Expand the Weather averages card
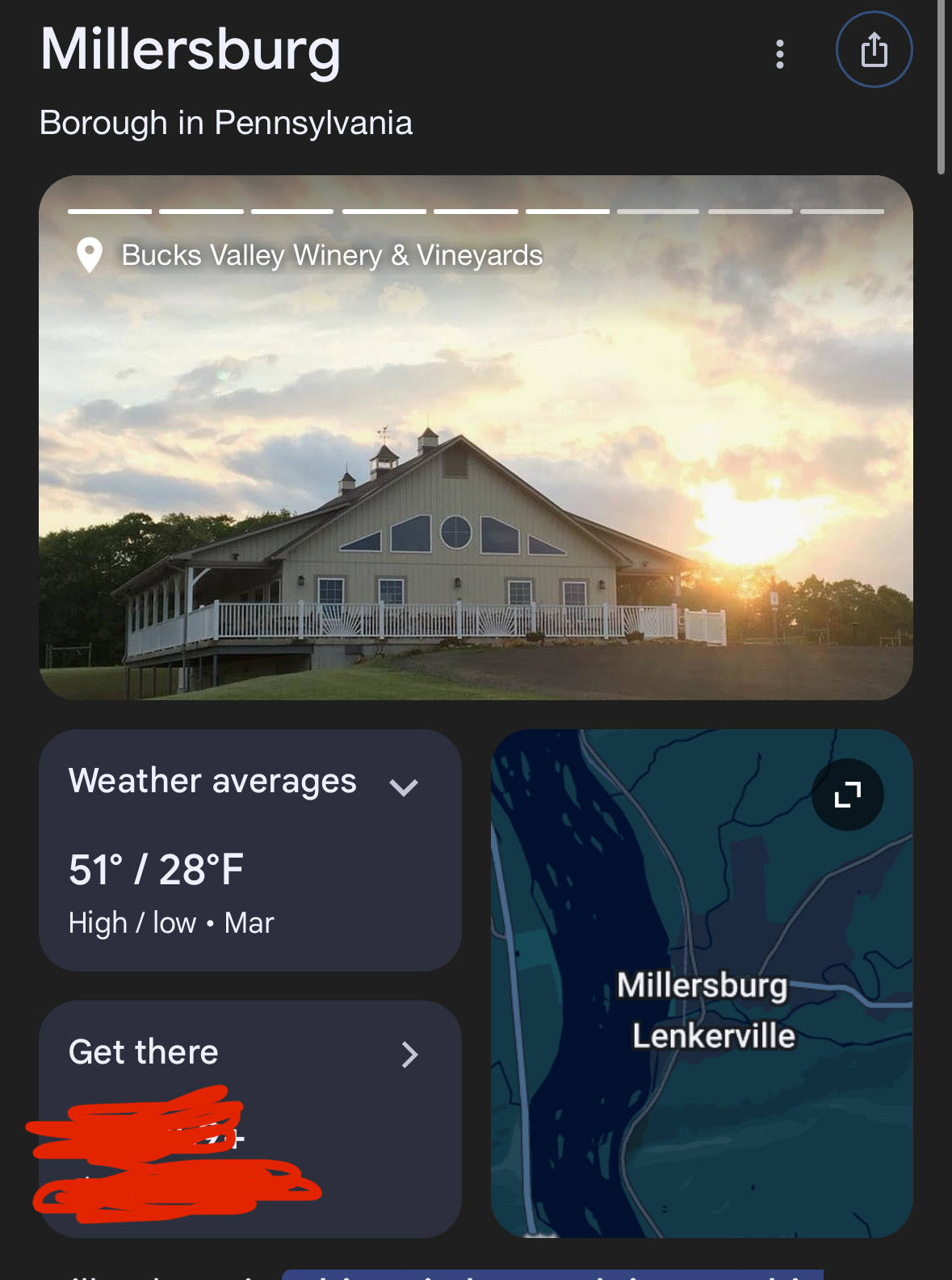Screen dimensions: 952x1280 click(403, 787)
